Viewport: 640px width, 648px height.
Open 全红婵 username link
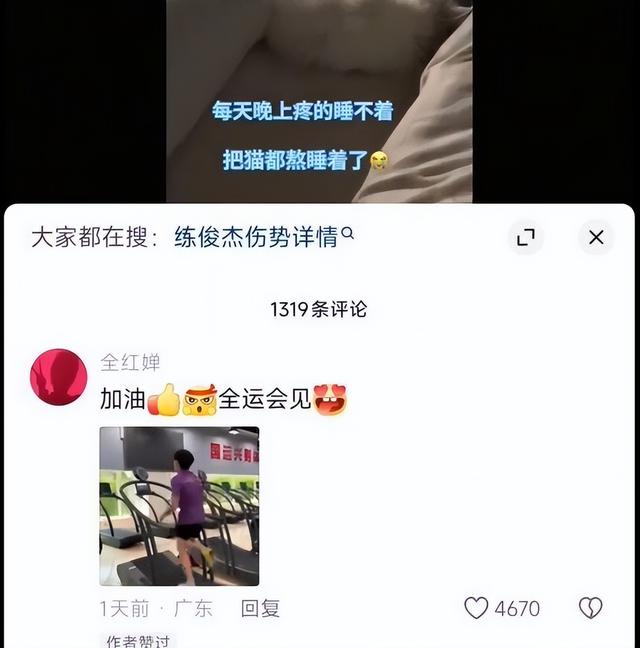point(130,362)
